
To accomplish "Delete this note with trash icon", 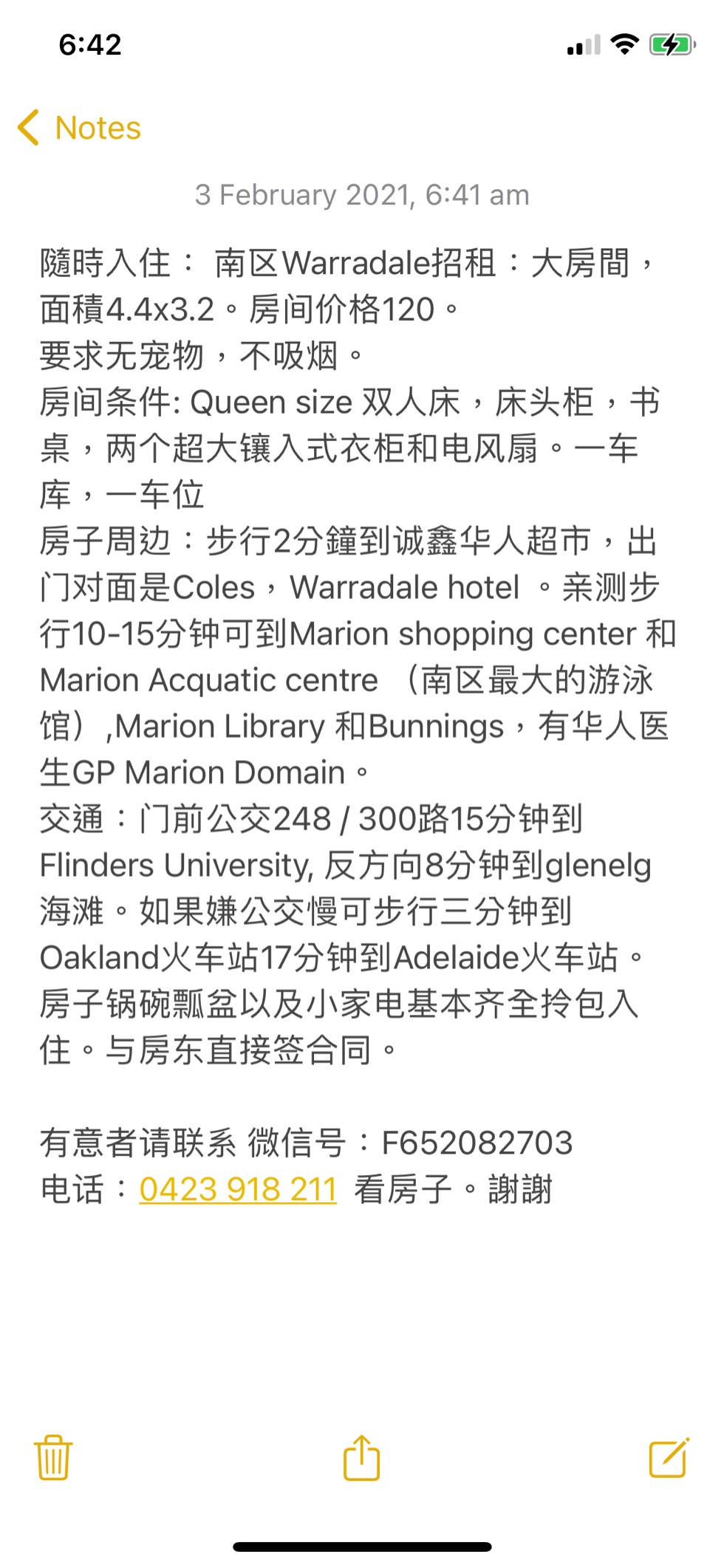I will pos(53,1457).
